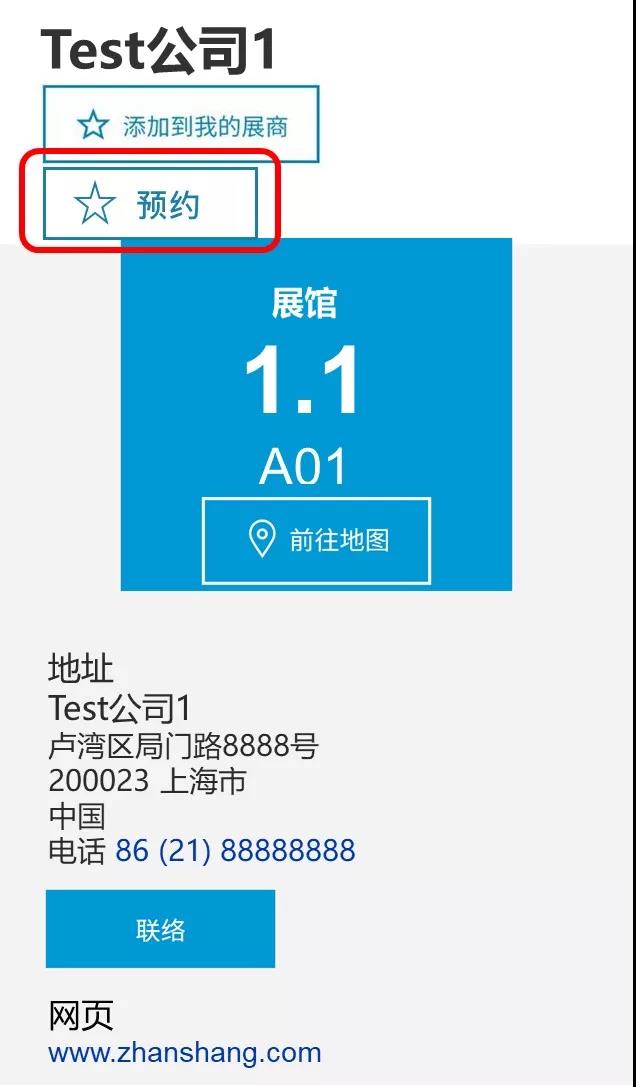The width and height of the screenshot is (636, 1087).
Task: Call phone number 86 (21) 88888888
Action: coord(235,851)
